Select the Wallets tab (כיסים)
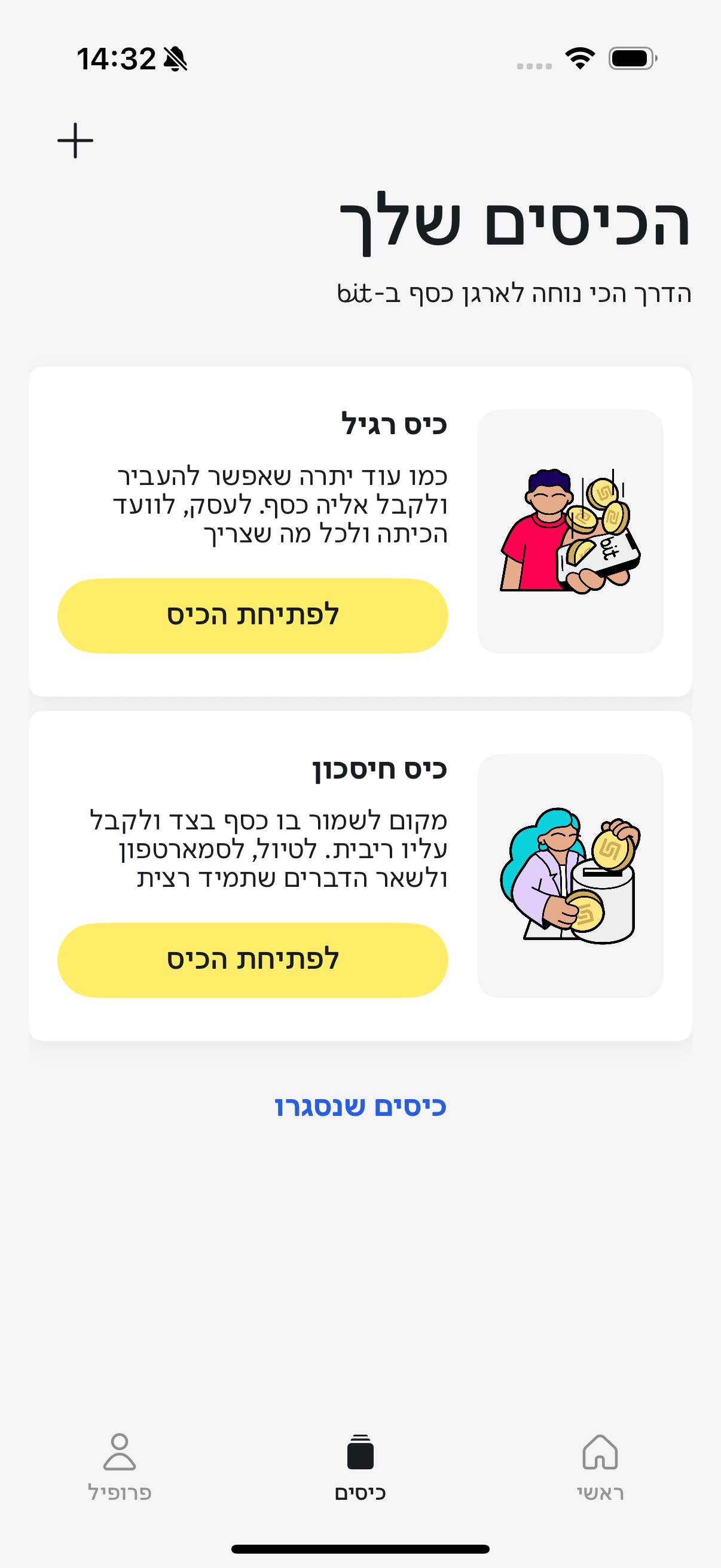This screenshot has height=1568, width=721. pyautogui.click(x=360, y=1467)
